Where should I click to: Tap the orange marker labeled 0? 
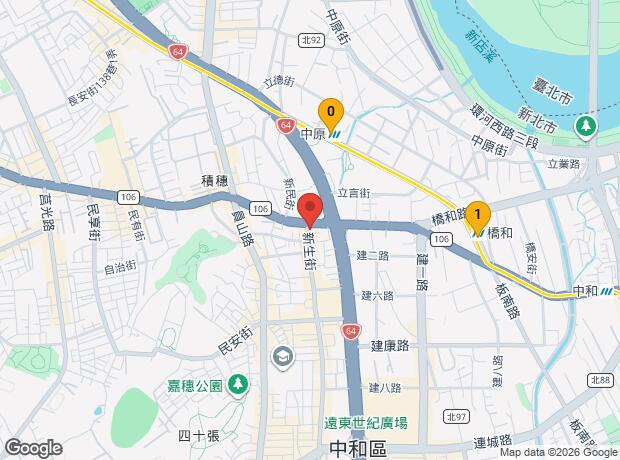(x=331, y=112)
